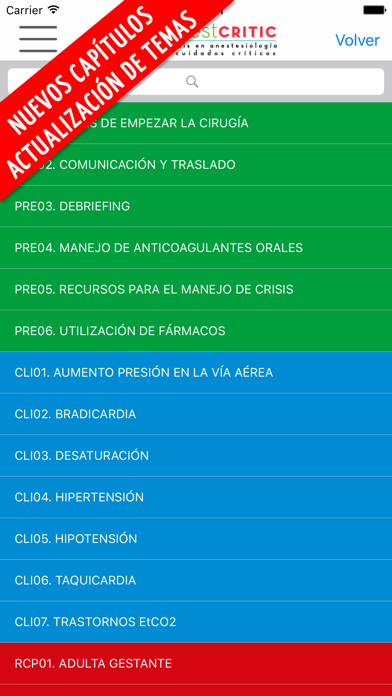View CLI02. Bradicardia
The width and height of the screenshot is (392, 696).
pos(196,414)
